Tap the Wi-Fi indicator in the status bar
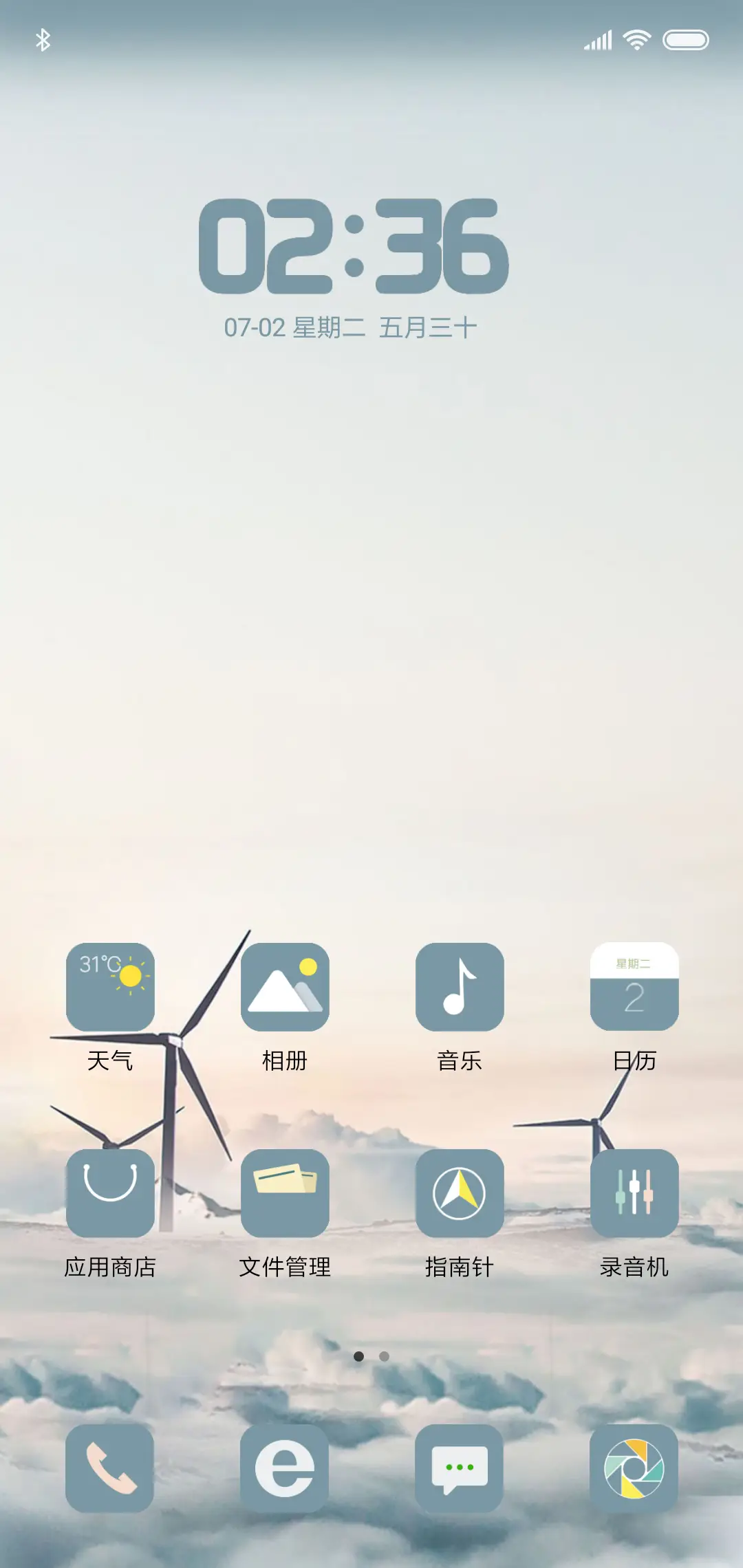The image size is (743, 1568). point(636,40)
